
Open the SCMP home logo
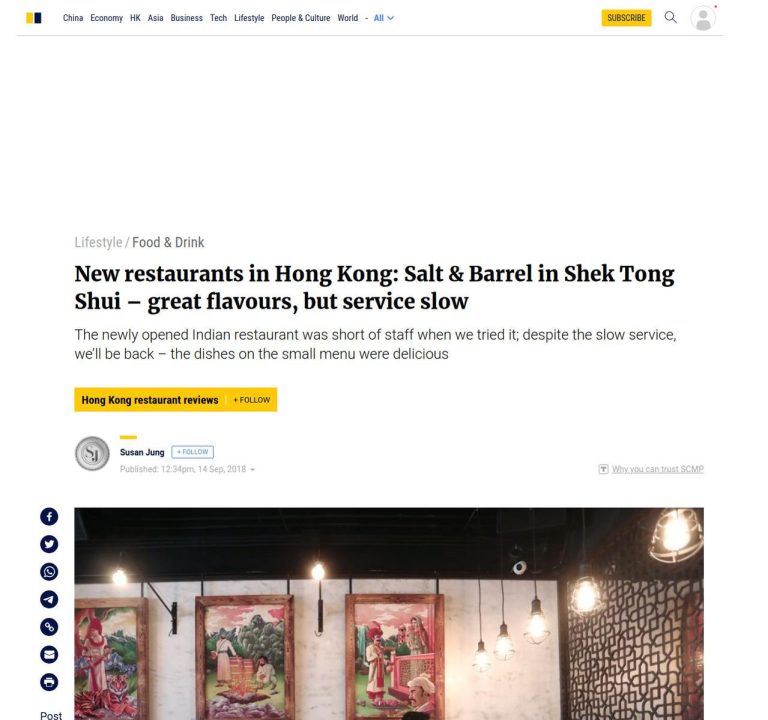click(x=34, y=18)
